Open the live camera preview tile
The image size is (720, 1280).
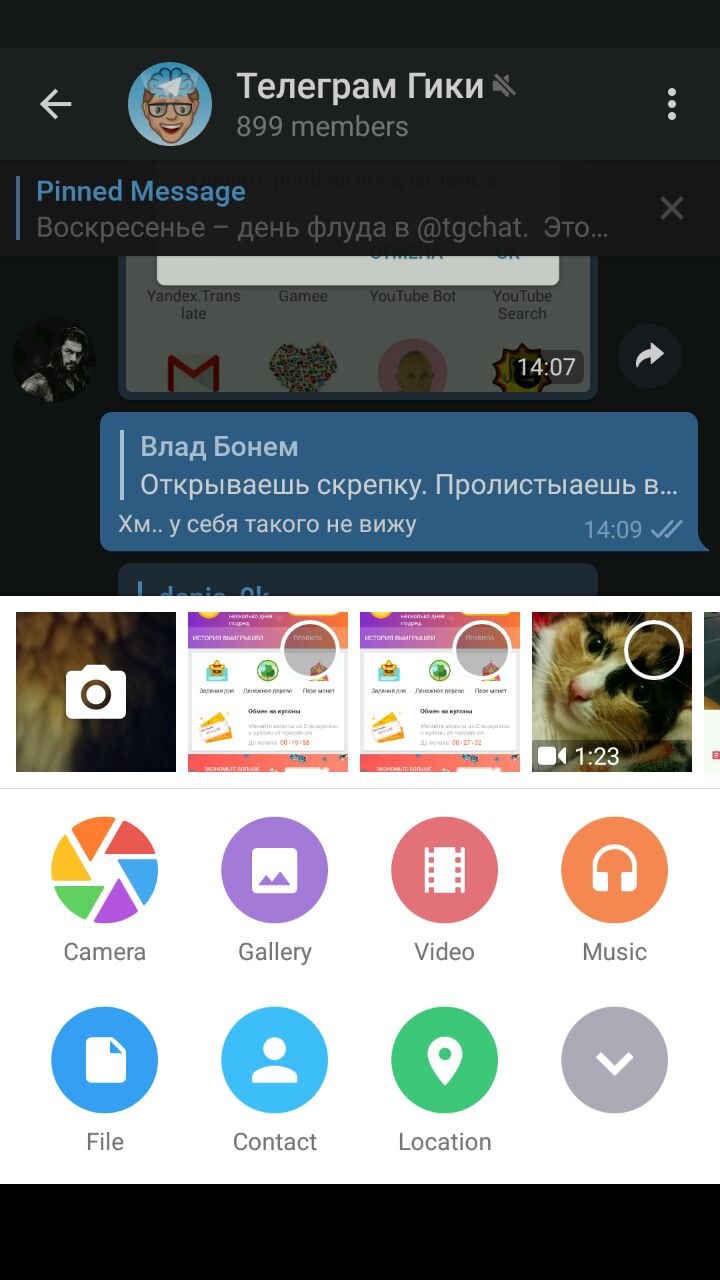(x=96, y=692)
